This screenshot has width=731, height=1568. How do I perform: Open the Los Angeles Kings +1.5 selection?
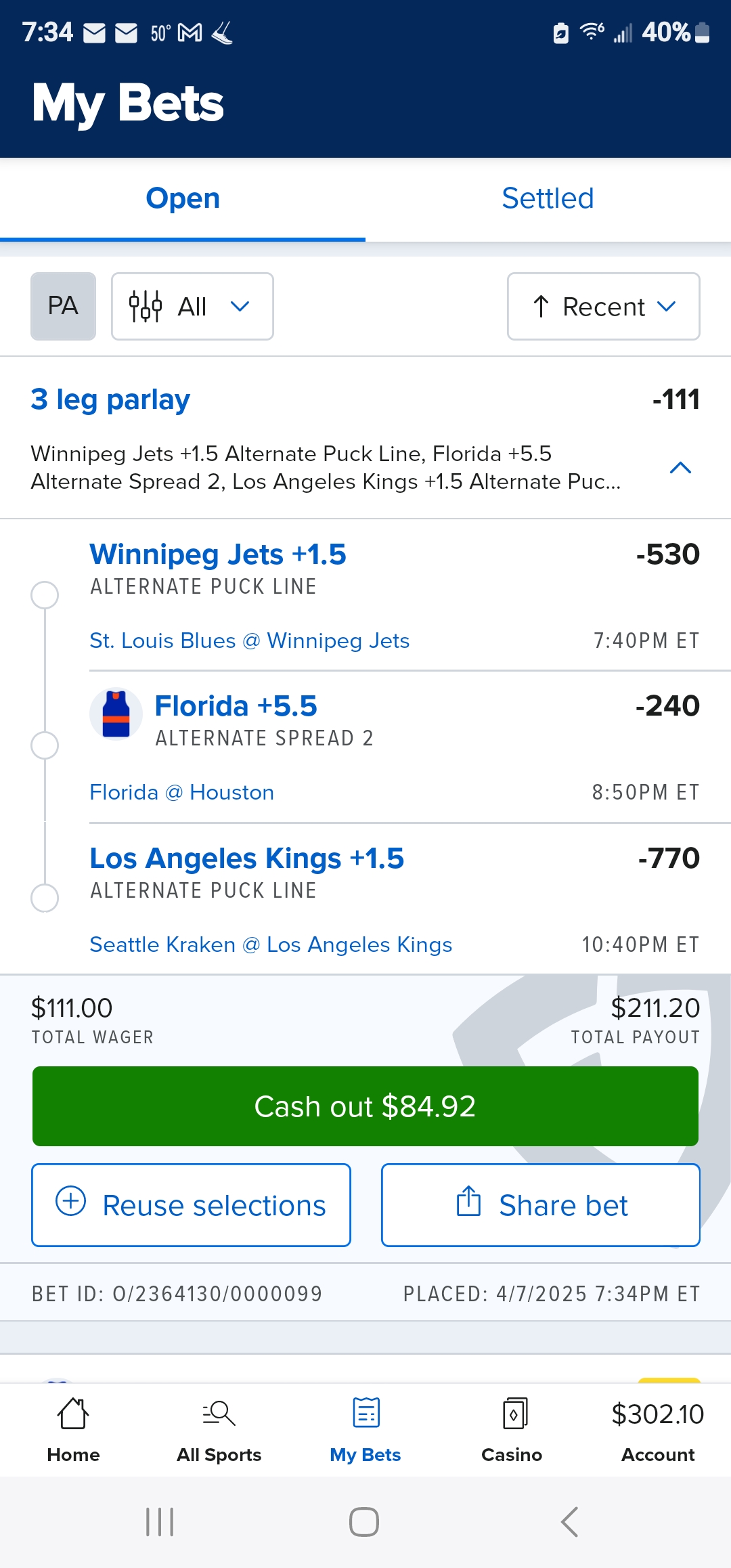point(247,858)
